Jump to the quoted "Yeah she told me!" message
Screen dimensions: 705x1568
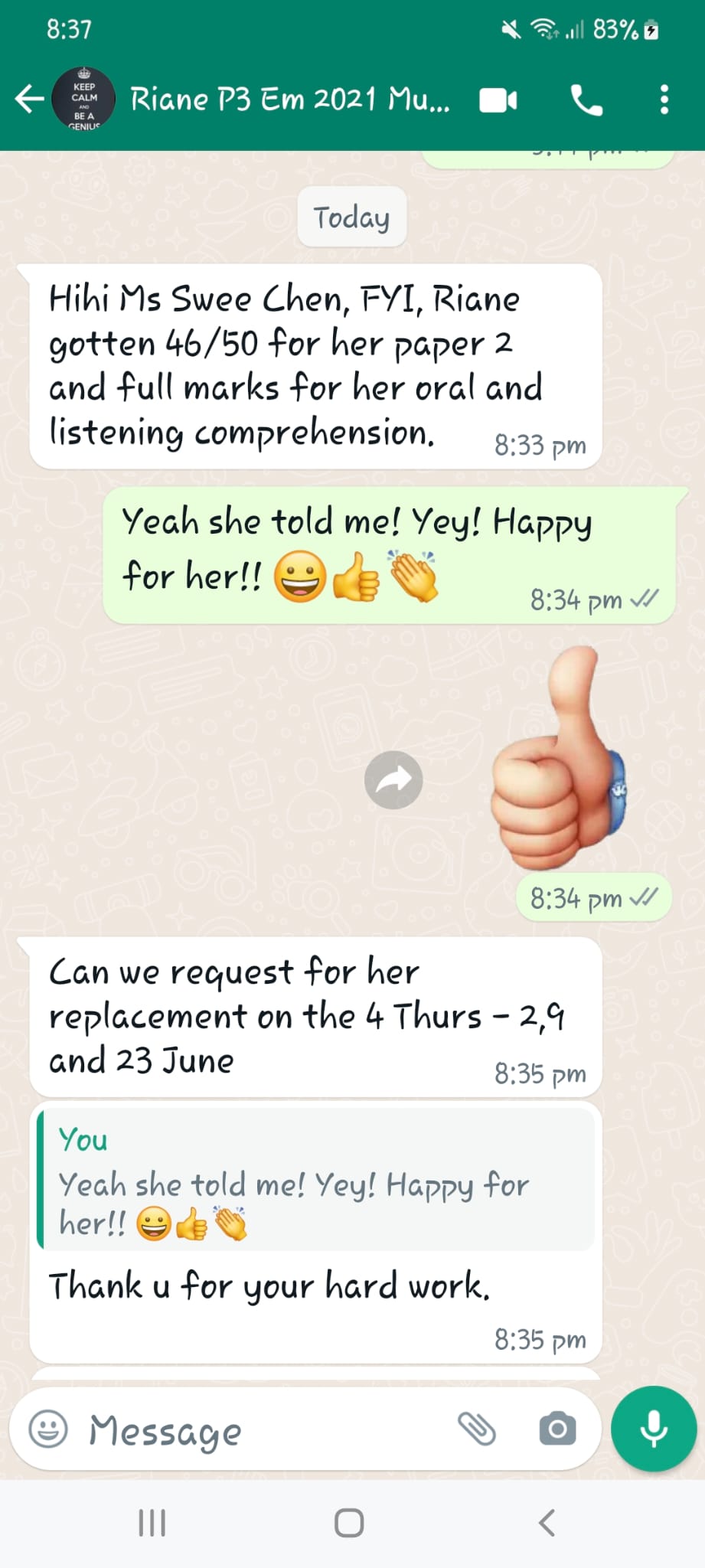click(315, 1180)
